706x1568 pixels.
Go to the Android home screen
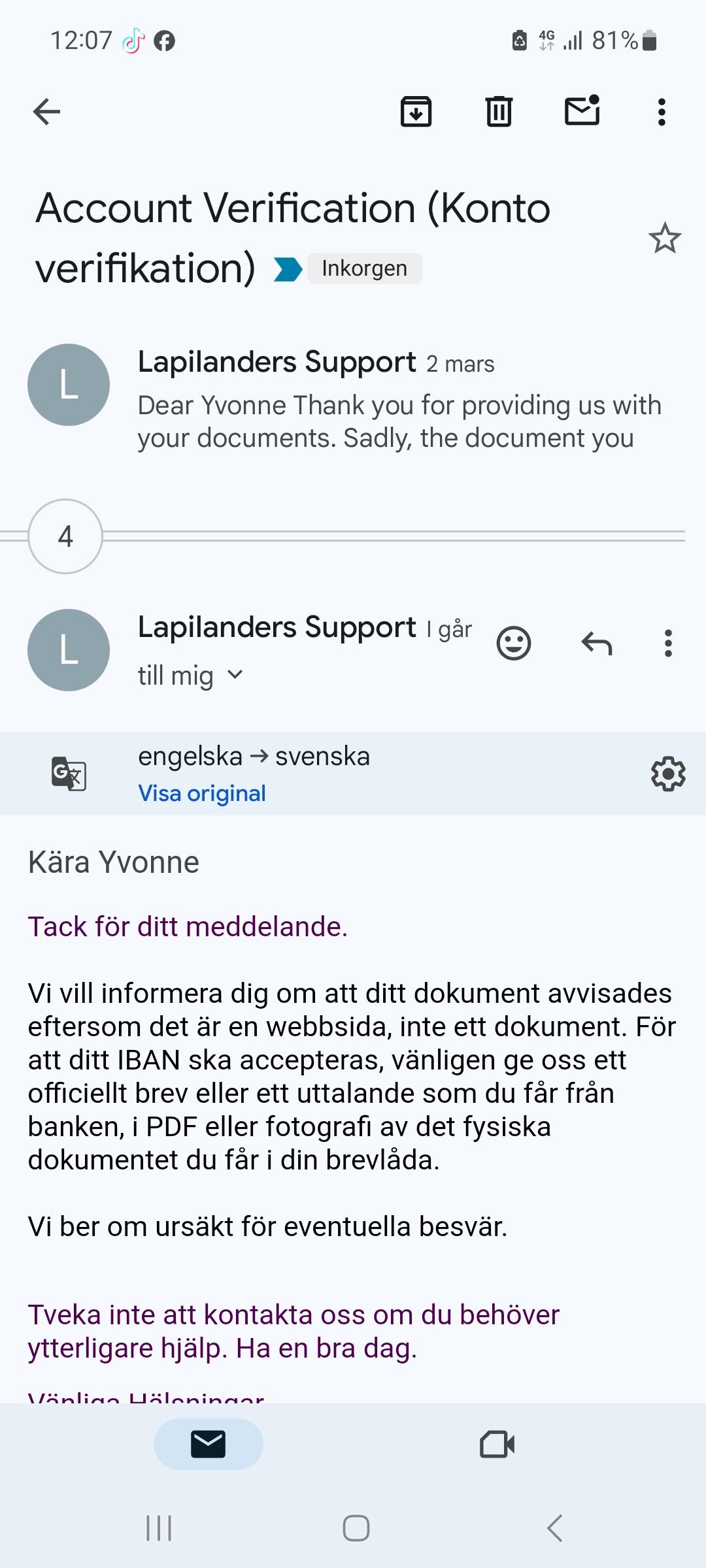(356, 1528)
